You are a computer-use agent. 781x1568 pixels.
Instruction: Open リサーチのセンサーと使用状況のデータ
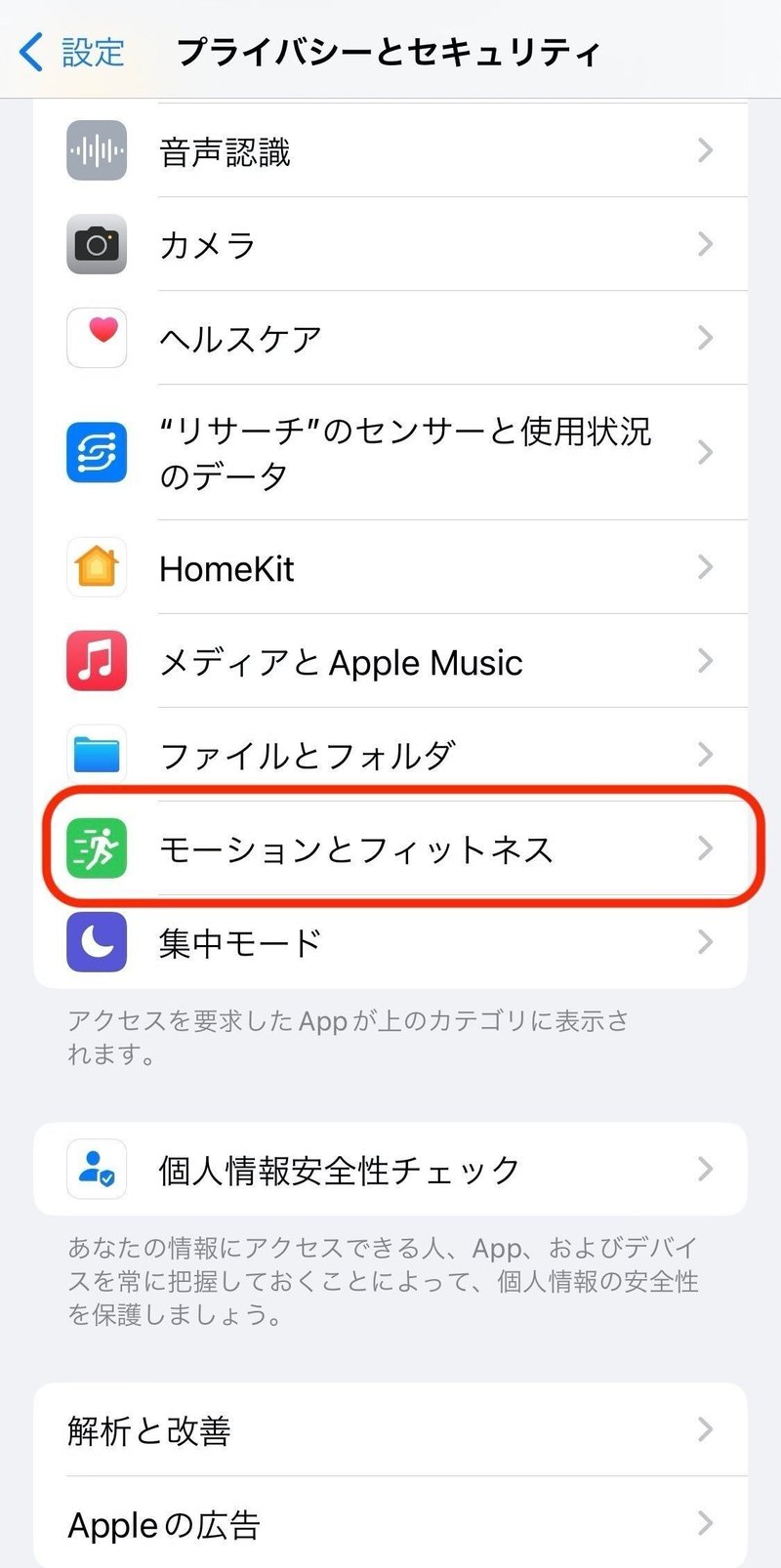[390, 453]
